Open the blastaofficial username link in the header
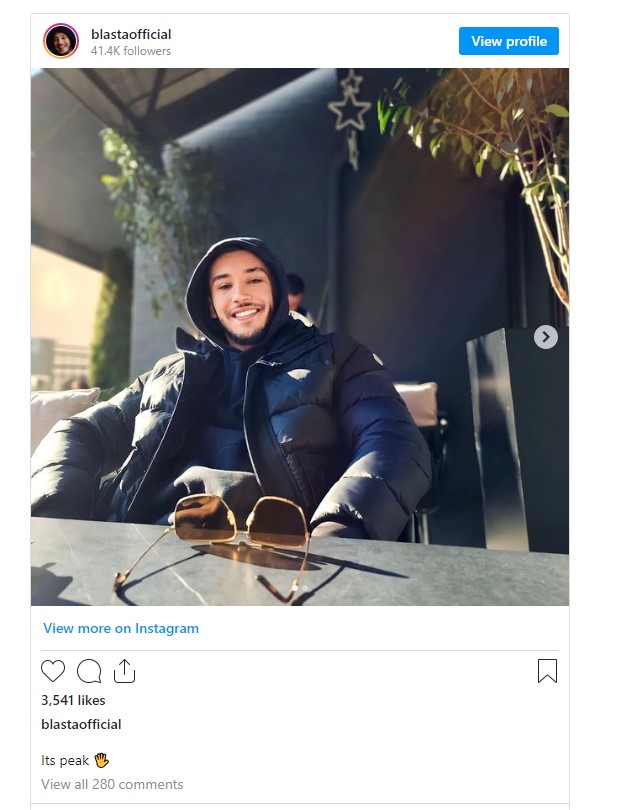The height and width of the screenshot is (810, 633). 131,34
